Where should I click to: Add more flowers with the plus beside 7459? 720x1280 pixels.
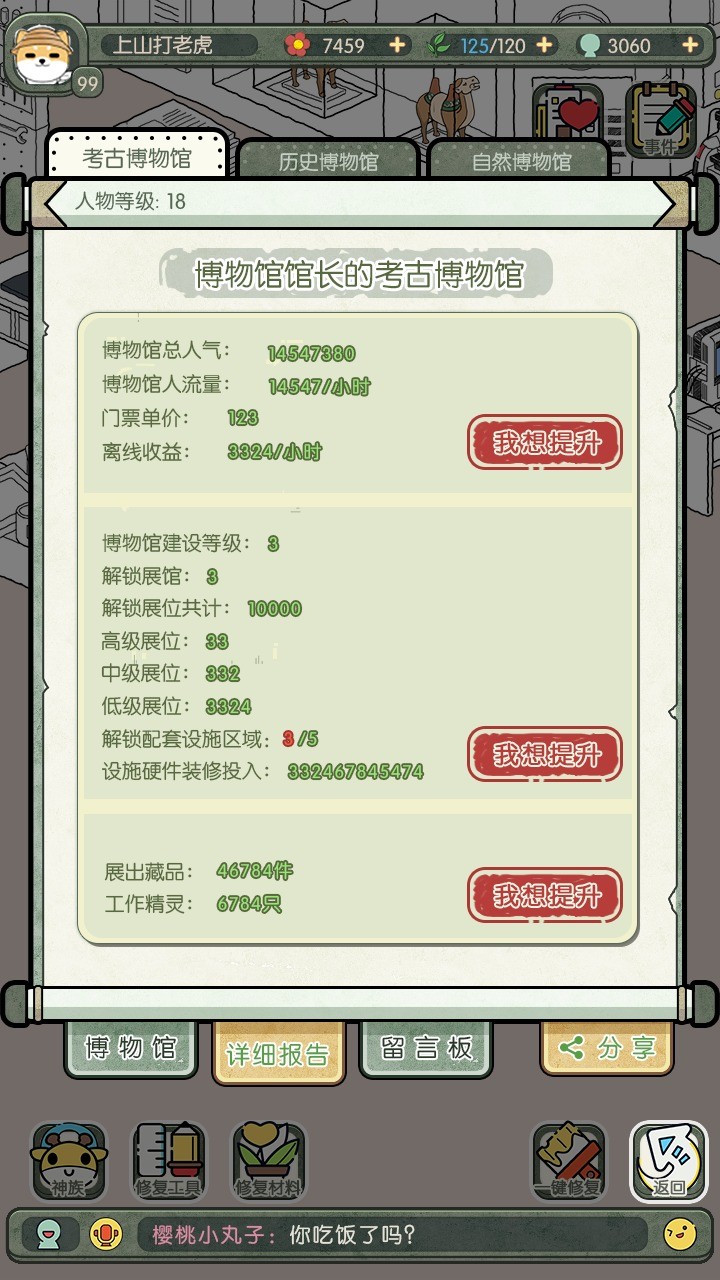pos(397,45)
